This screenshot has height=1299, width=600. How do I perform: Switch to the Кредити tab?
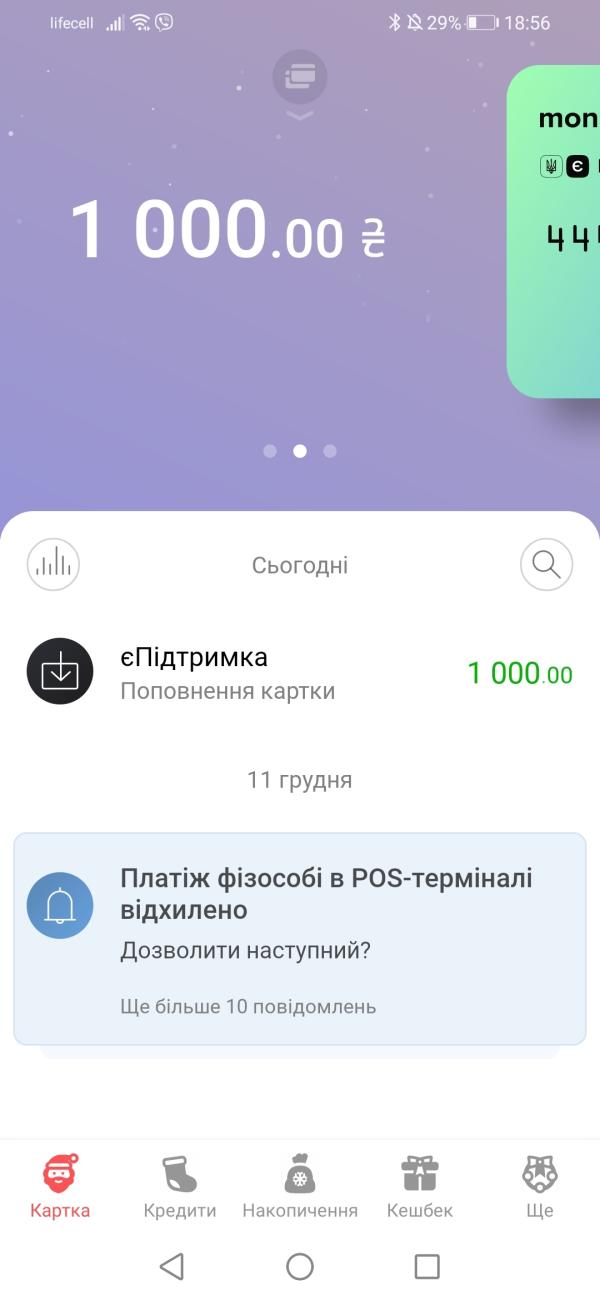180,1187
